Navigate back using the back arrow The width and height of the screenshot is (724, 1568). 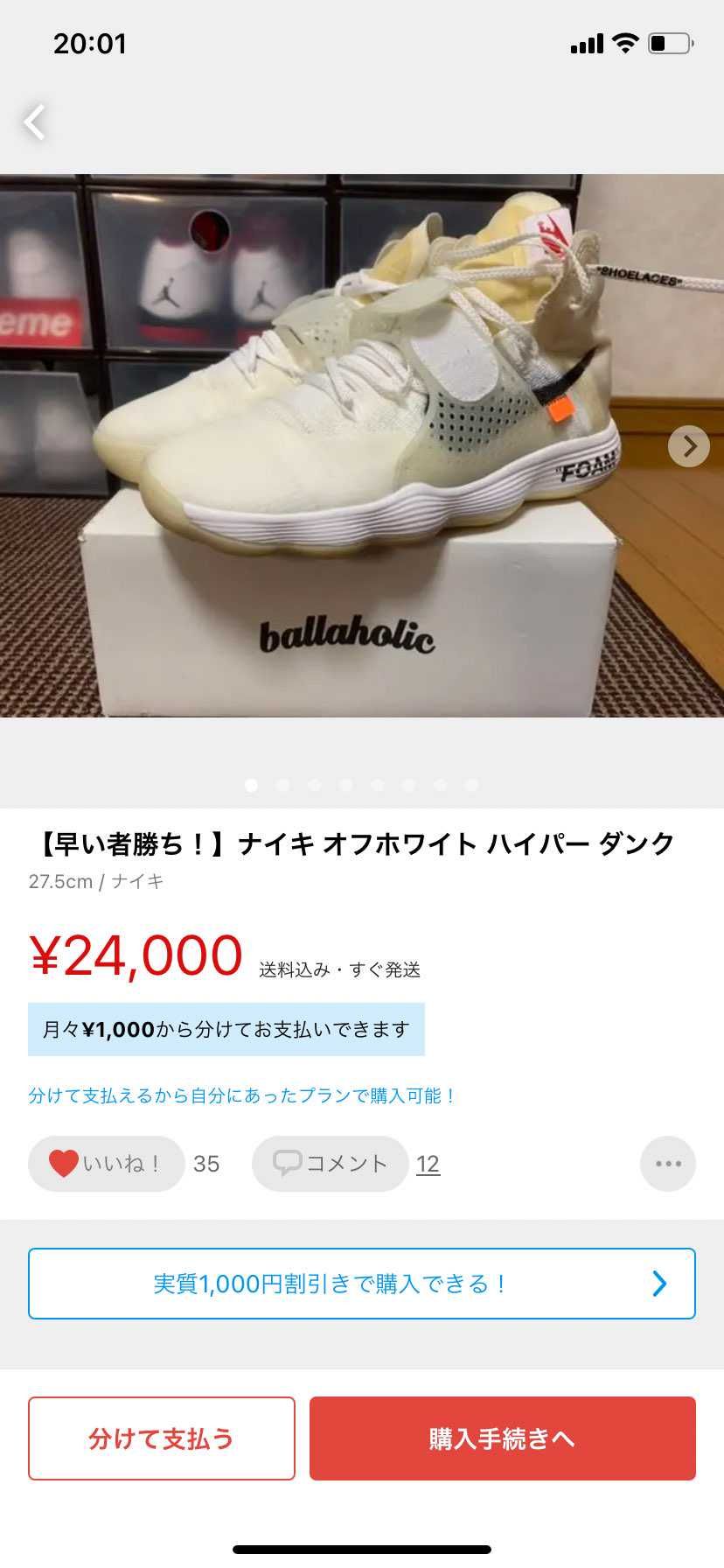[35, 122]
